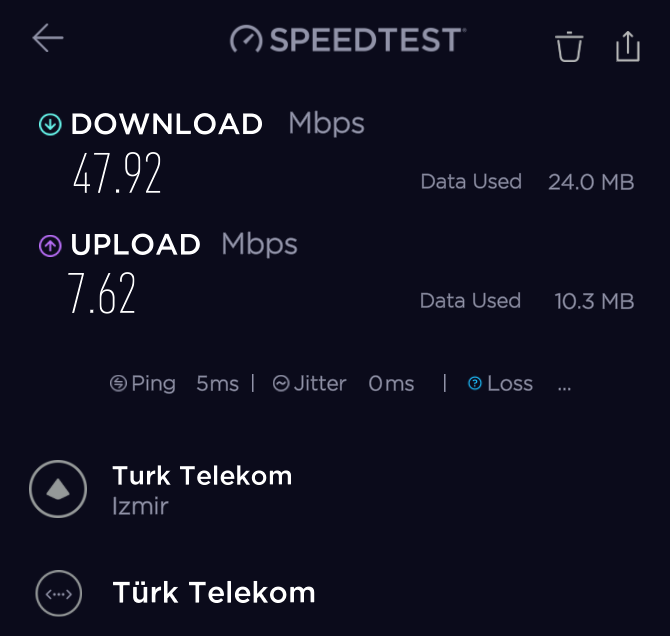670x636 pixels.
Task: Go back from the result screen
Action: tap(47, 39)
